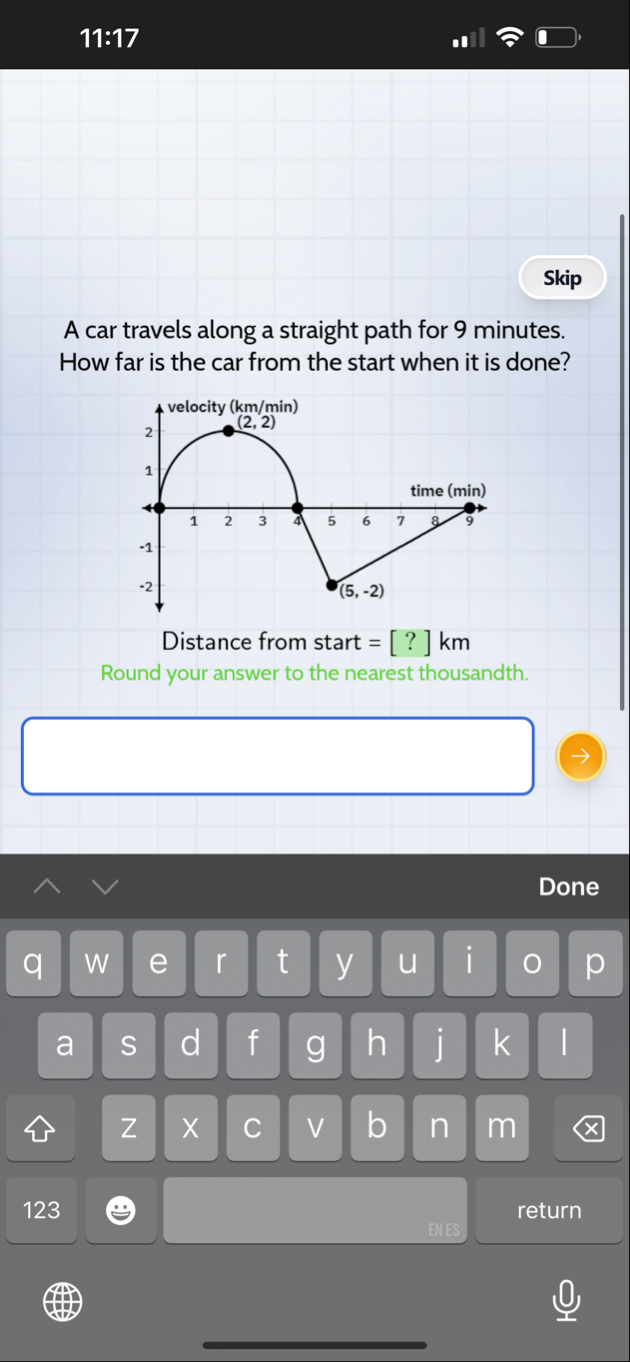The width and height of the screenshot is (630, 1362).
Task: Jump to previous field with up chevron
Action: [46, 886]
